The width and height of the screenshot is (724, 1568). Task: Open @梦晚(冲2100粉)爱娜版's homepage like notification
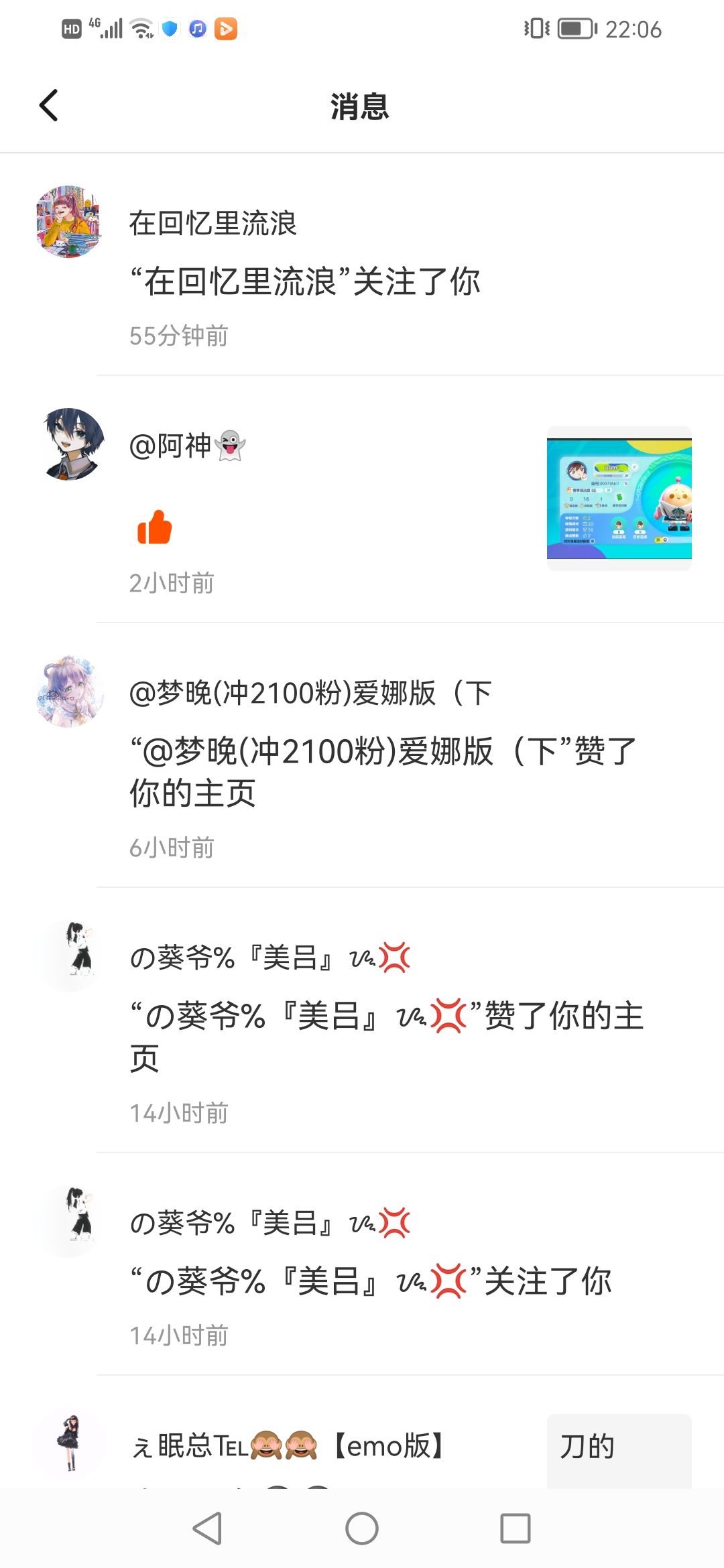(362, 755)
